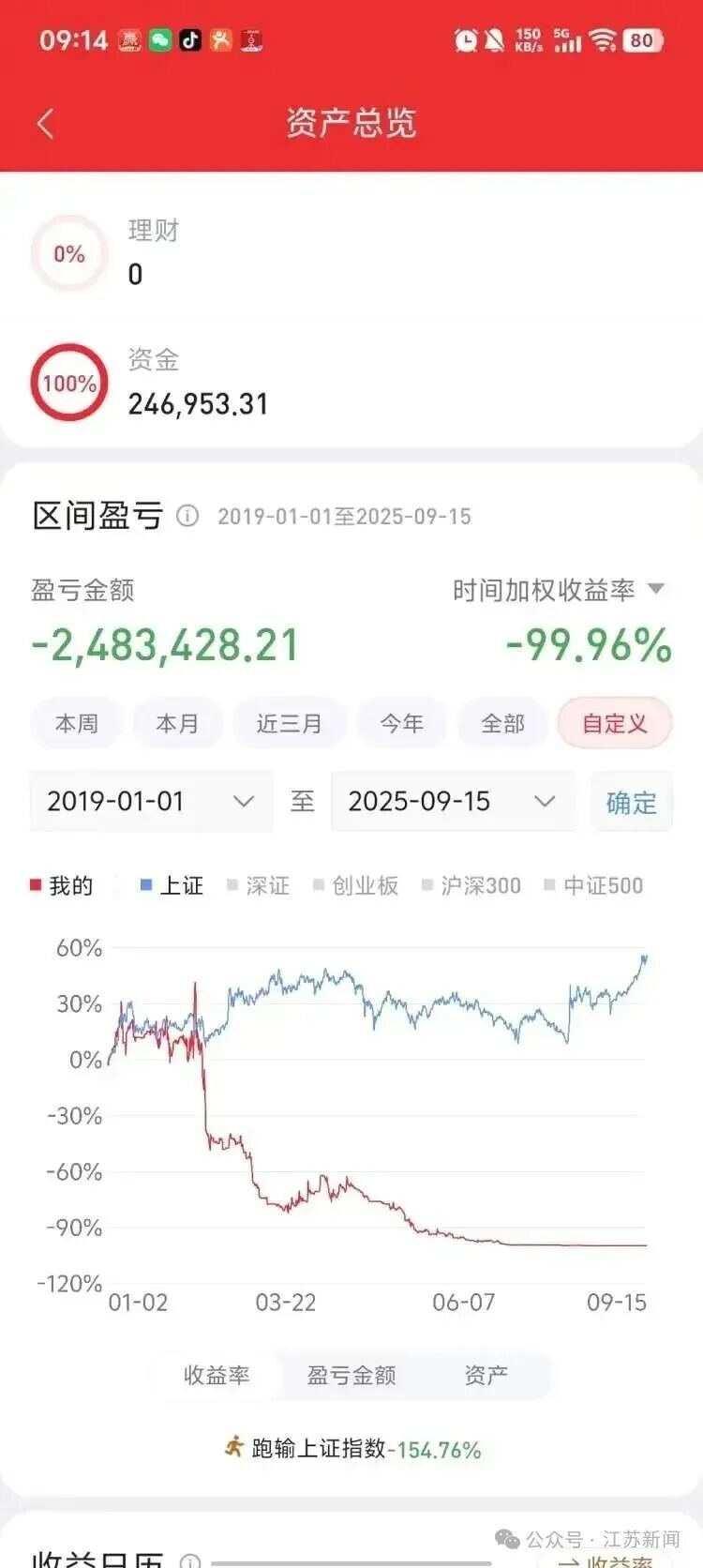The image size is (703, 1568).
Task: Confirm dates with 确定
Action: 631,802
